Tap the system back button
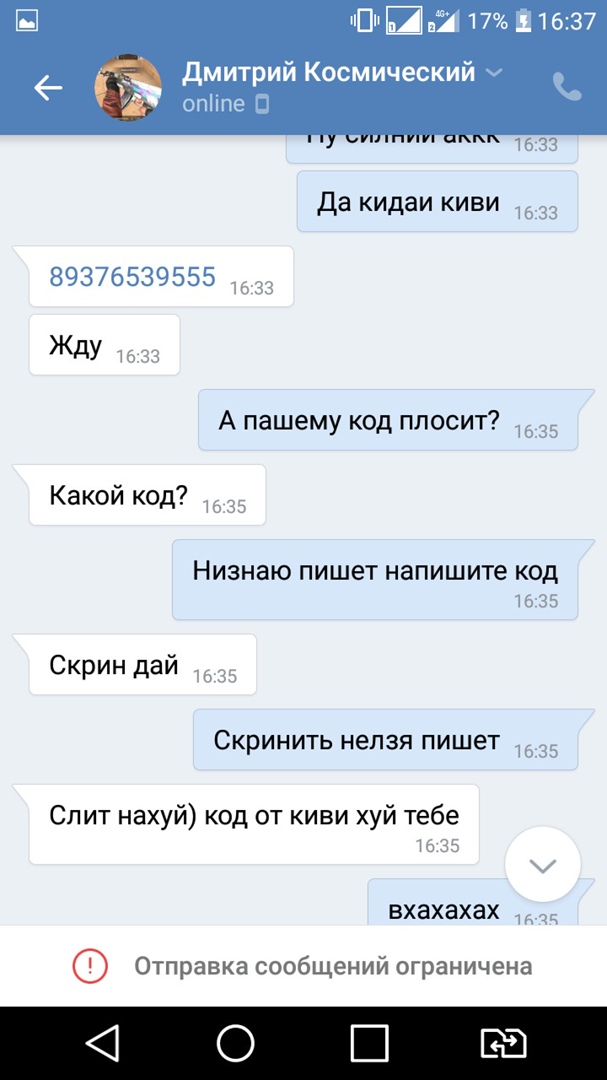Image resolution: width=607 pixels, height=1080 pixels. 103,1043
